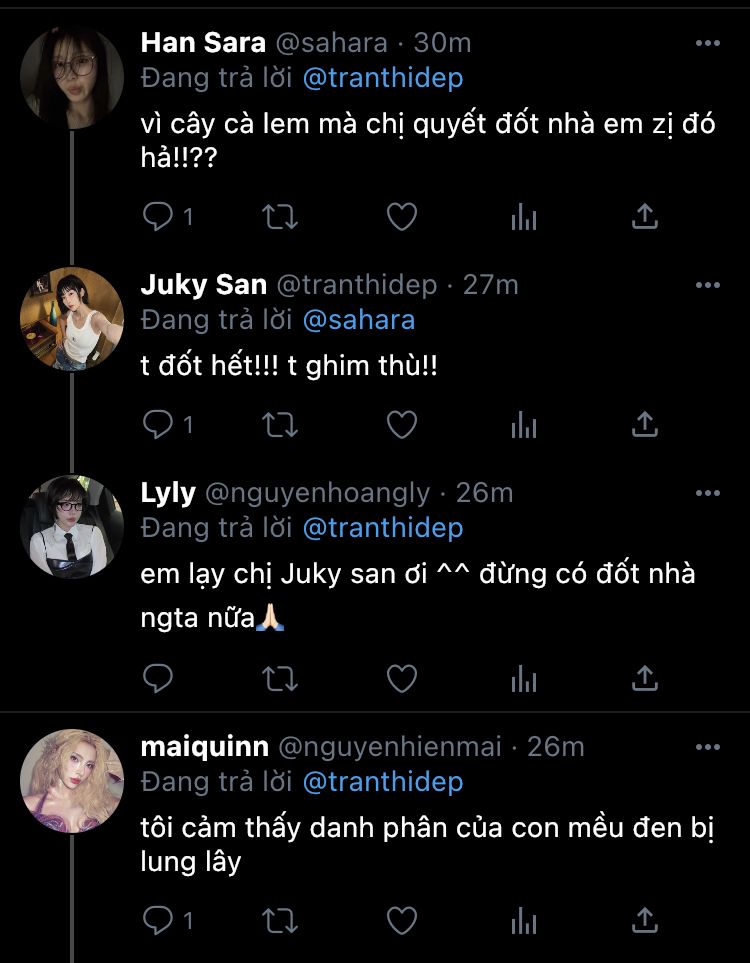Open the overflow menu on Han Sara's tweet
This screenshot has width=750, height=963.
tap(708, 43)
